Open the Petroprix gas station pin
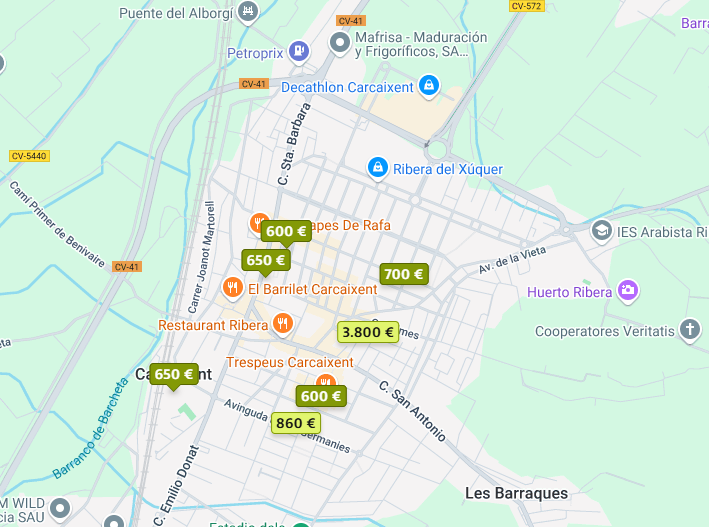The image size is (709, 527). 298,50
